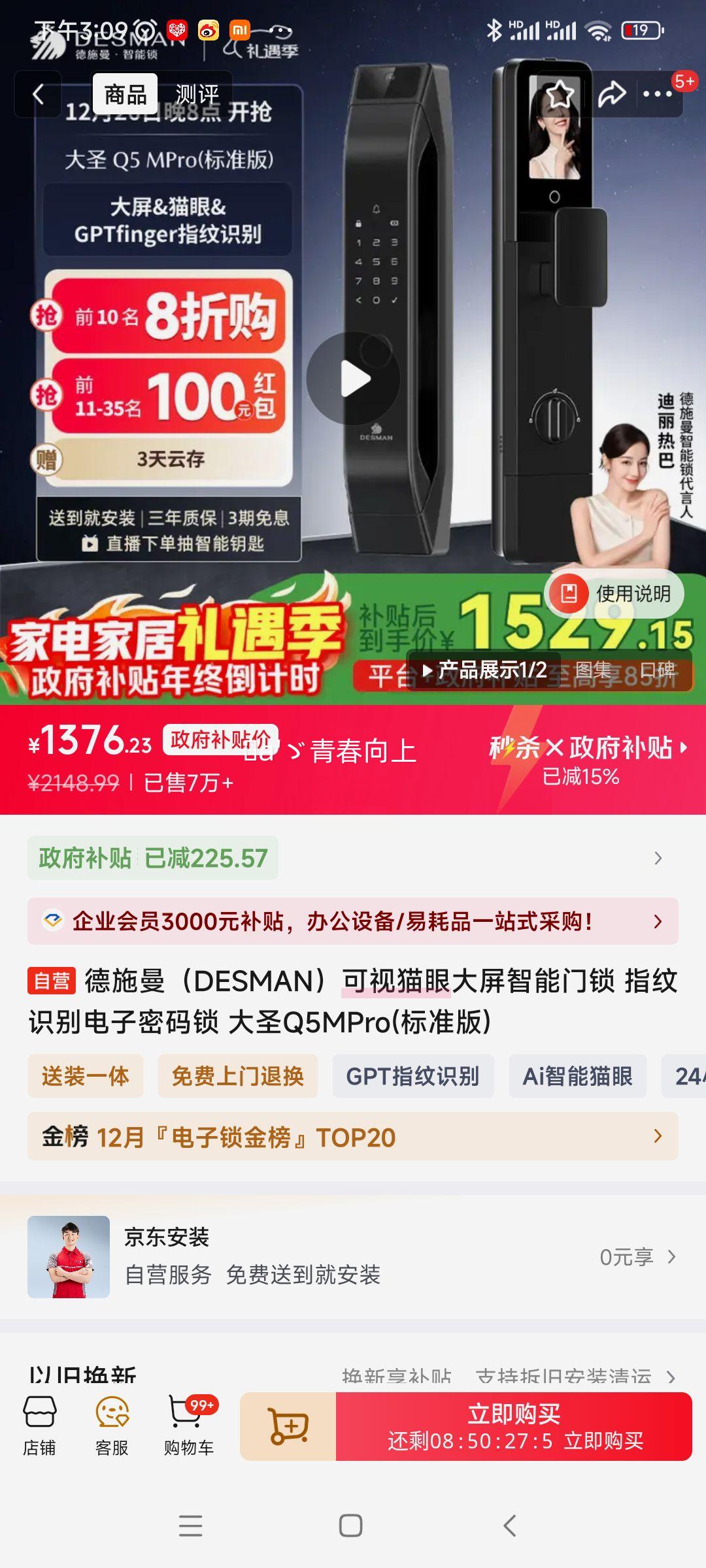This screenshot has height=1568, width=706.
Task: Tap the back arrow to leave product page
Action: [39, 94]
